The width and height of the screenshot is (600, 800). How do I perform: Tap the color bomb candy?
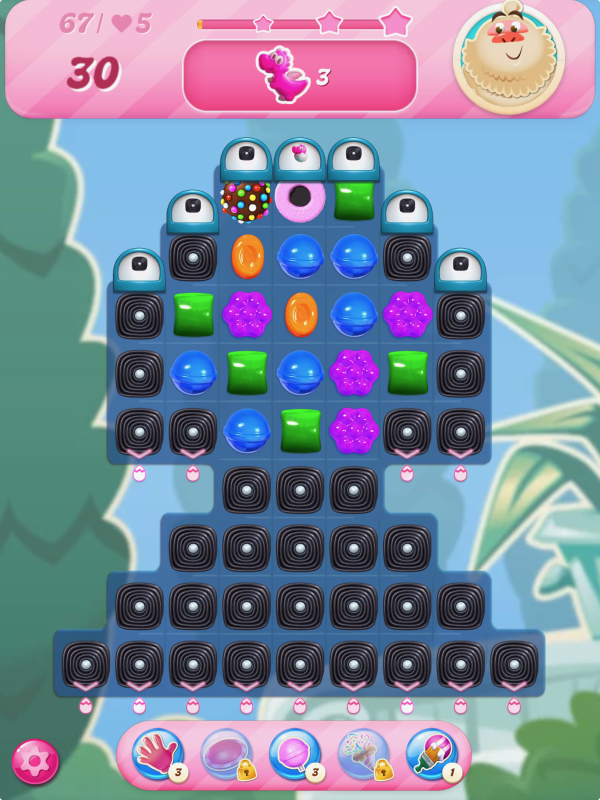coord(246,199)
